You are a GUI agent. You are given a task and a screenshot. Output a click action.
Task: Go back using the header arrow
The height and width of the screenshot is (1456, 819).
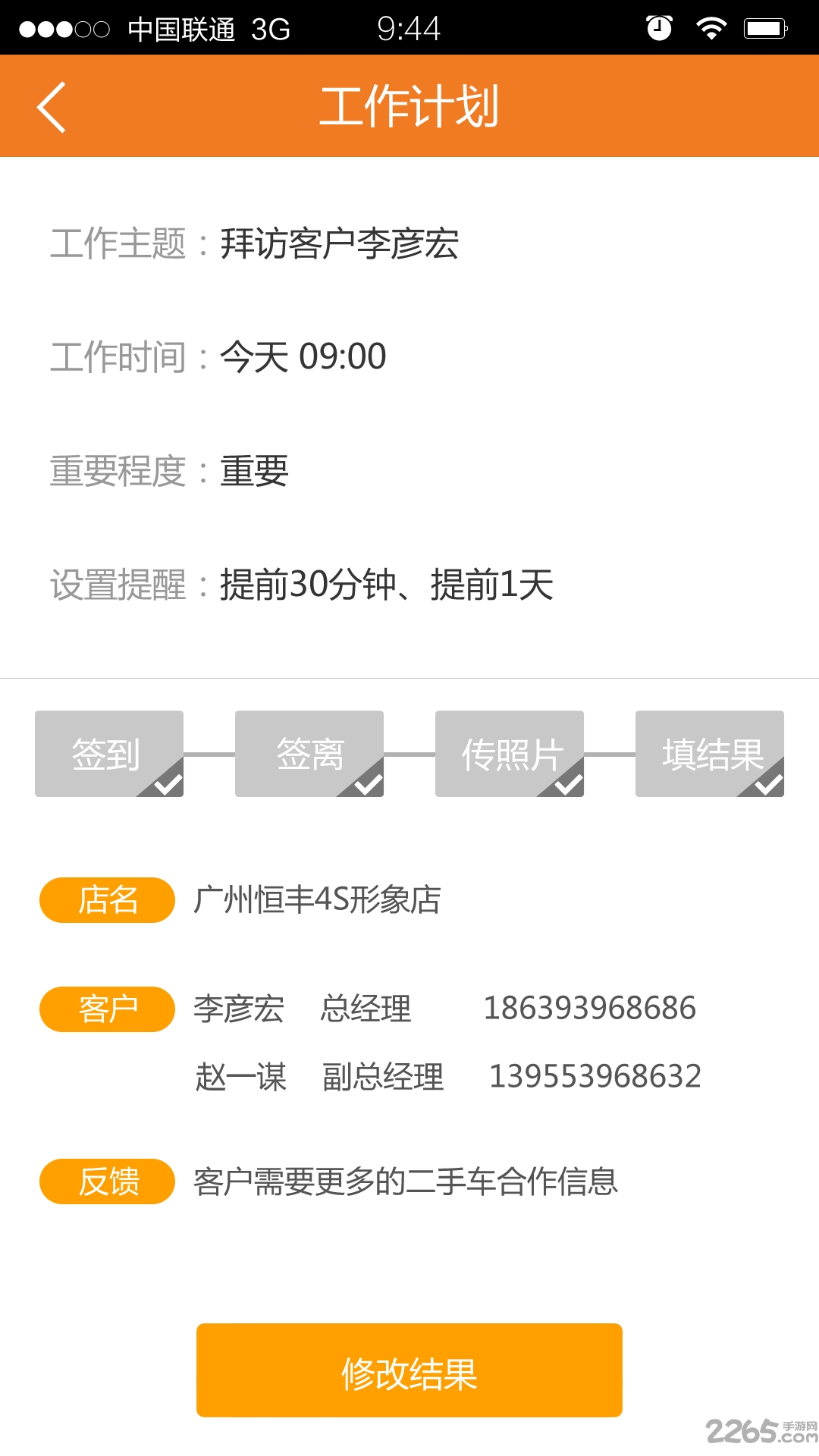tap(52, 107)
